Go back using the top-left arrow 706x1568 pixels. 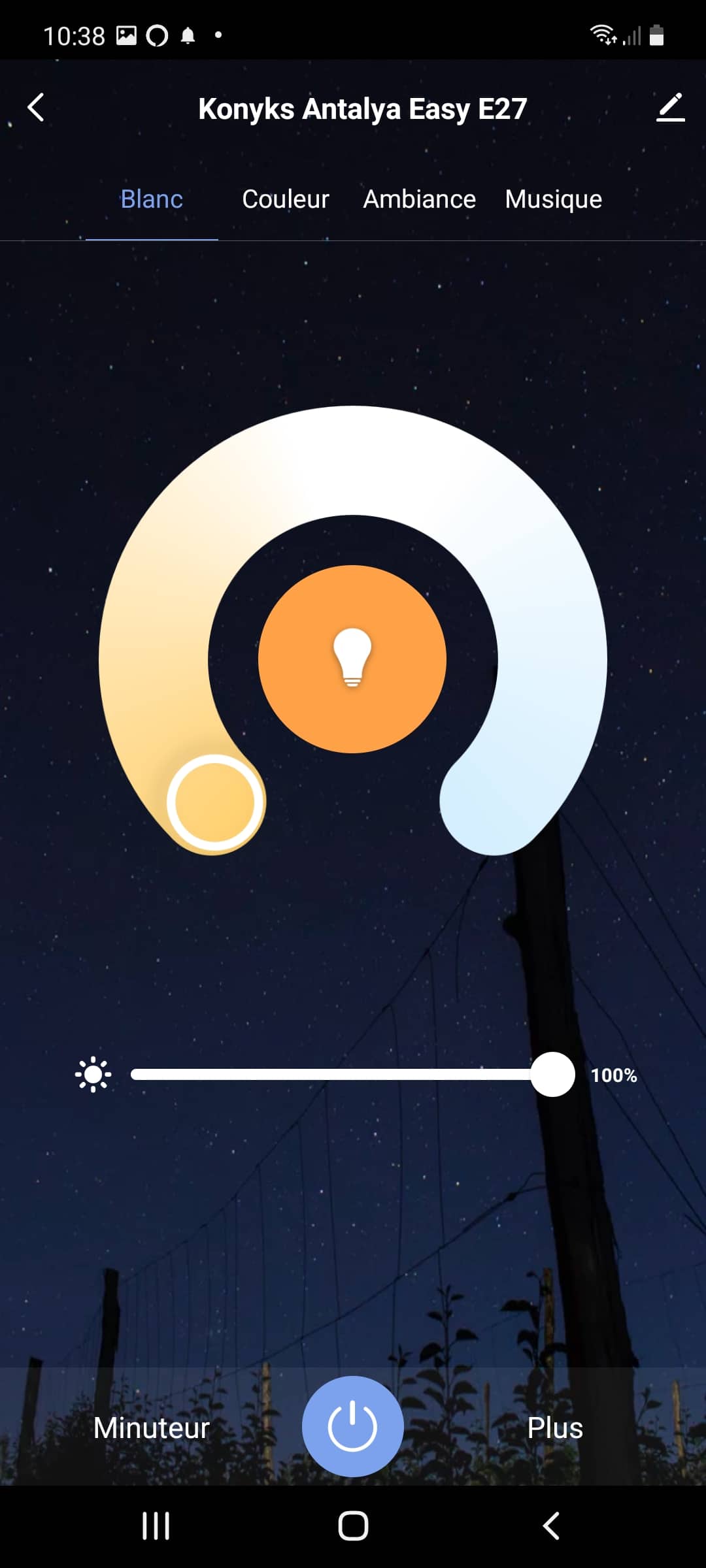(x=36, y=108)
